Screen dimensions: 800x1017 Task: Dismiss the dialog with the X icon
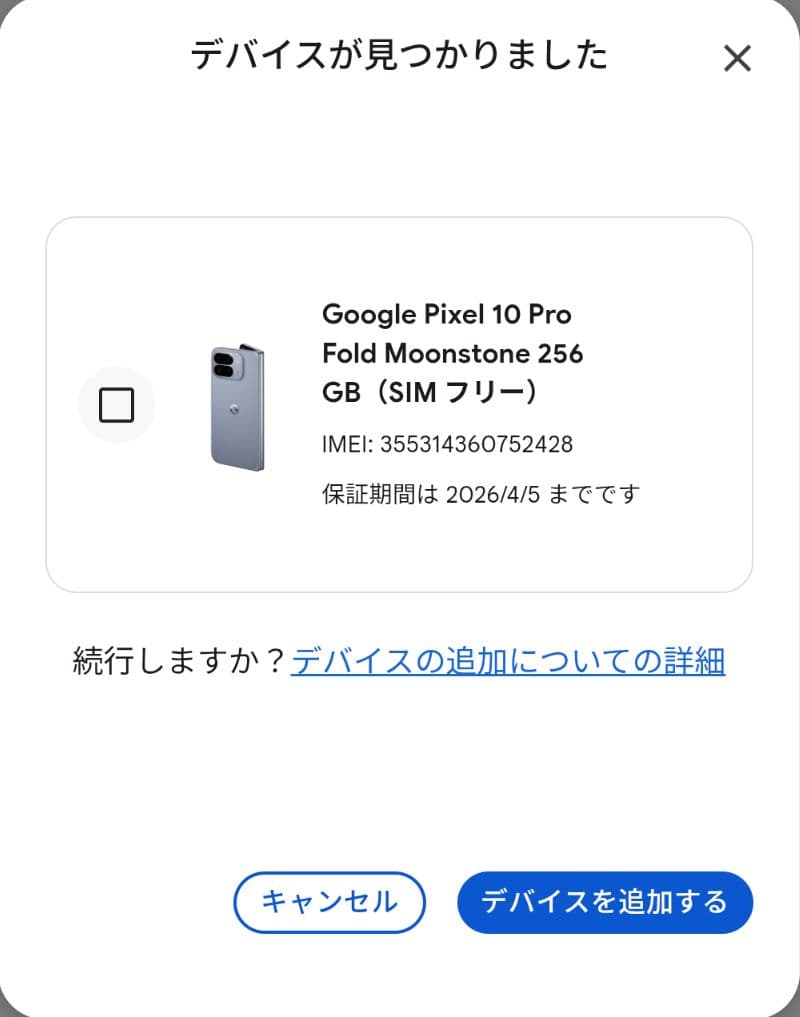[x=737, y=58]
